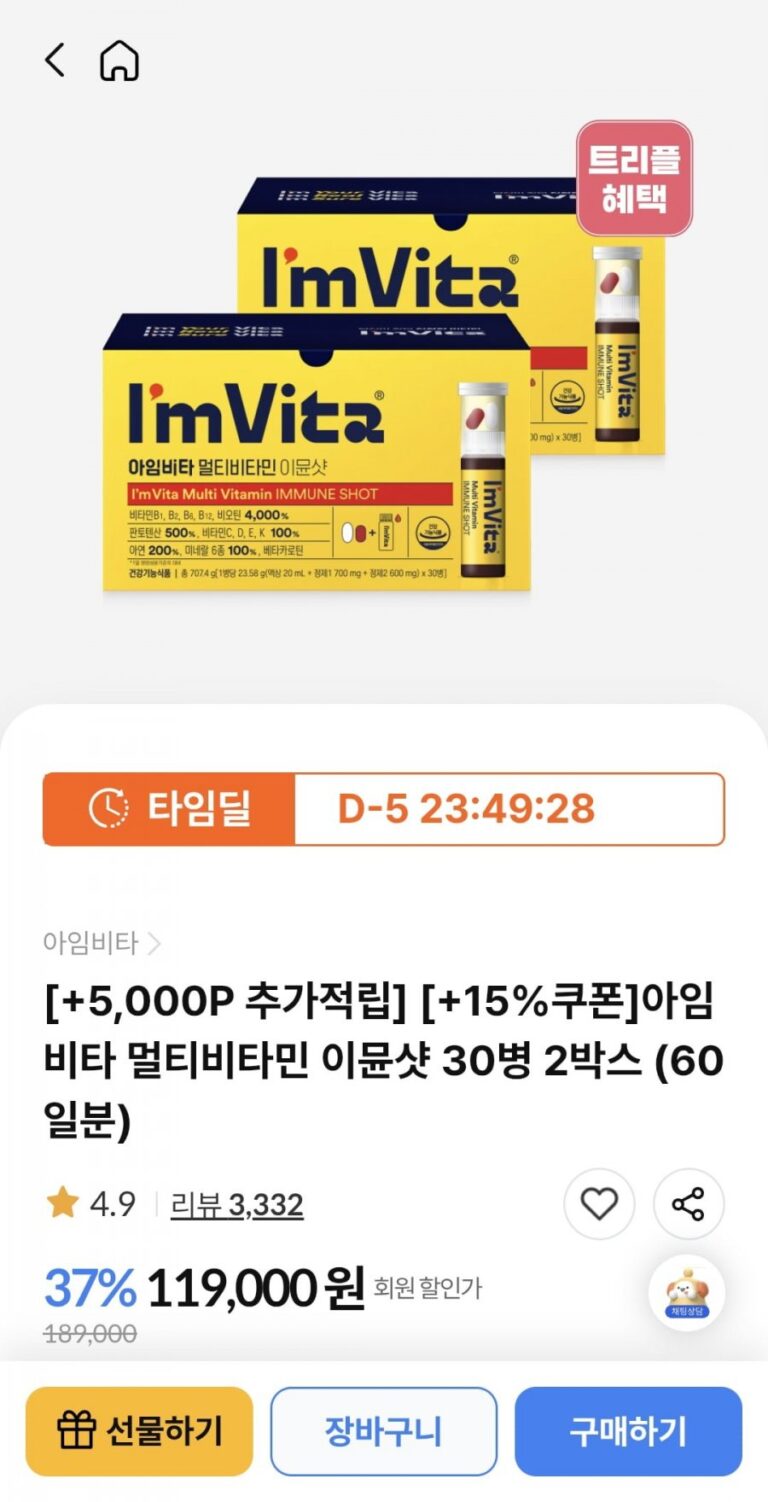Viewport: 768px width, 1502px height.
Task: Open the 아임비타 brand link
Action: coord(100,942)
